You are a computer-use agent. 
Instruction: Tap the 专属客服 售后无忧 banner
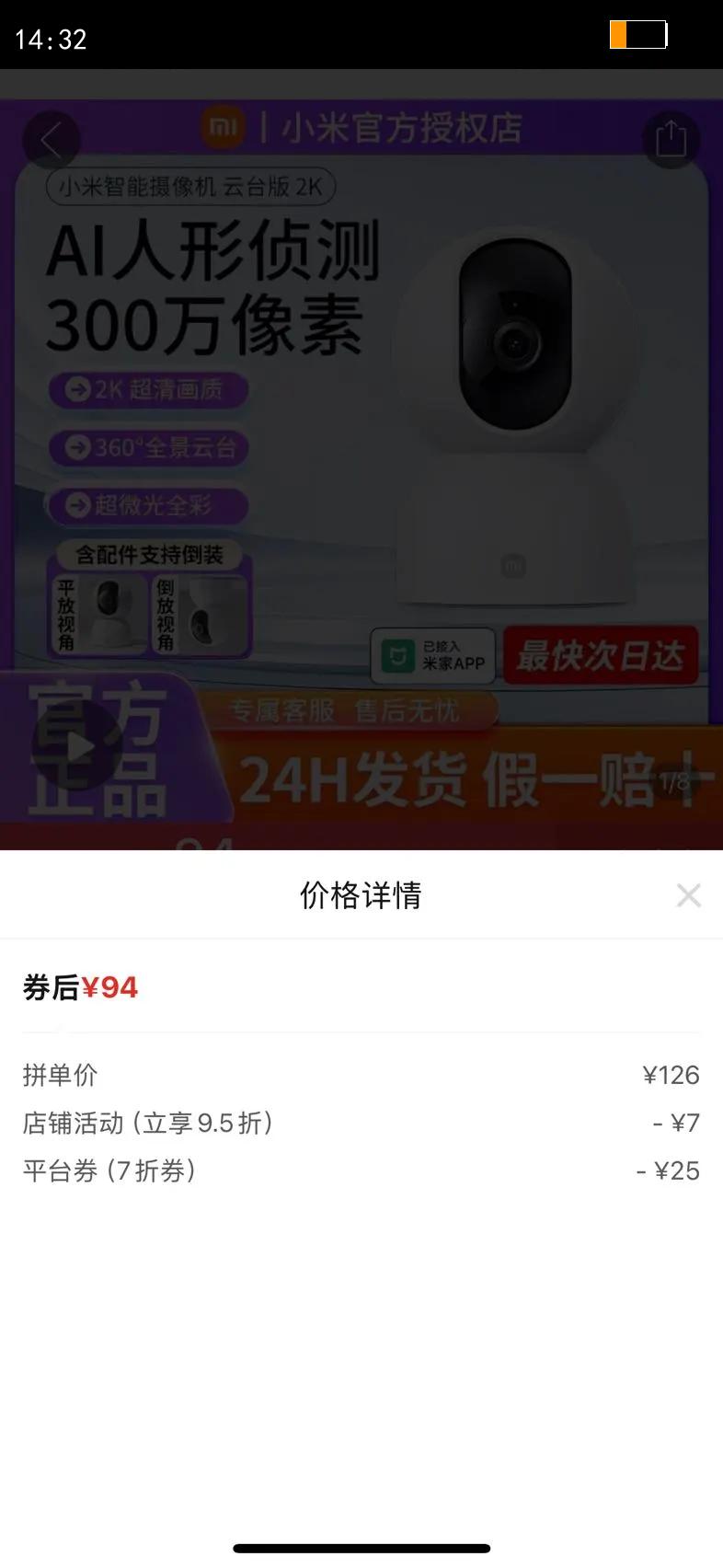click(x=350, y=709)
